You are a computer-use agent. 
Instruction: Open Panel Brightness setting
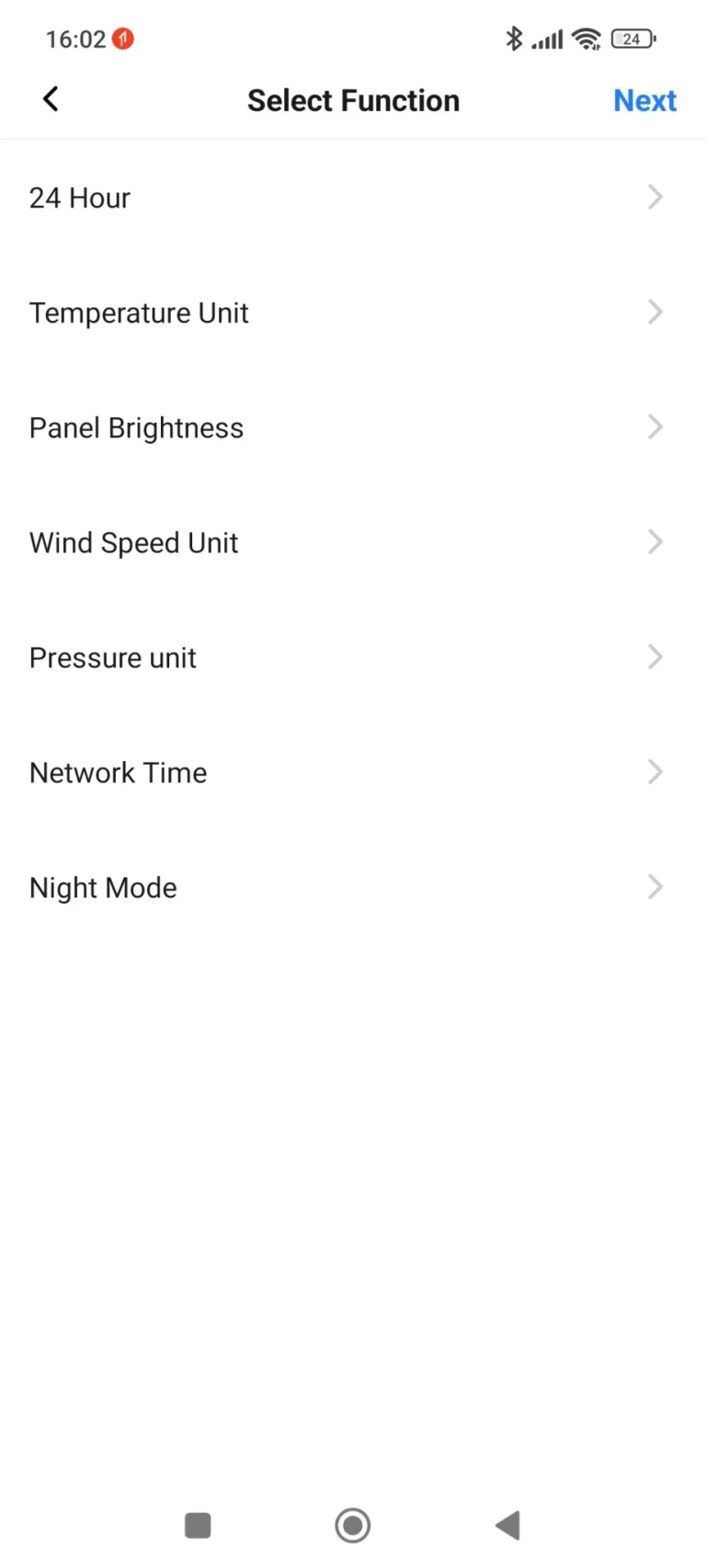pyautogui.click(x=353, y=427)
